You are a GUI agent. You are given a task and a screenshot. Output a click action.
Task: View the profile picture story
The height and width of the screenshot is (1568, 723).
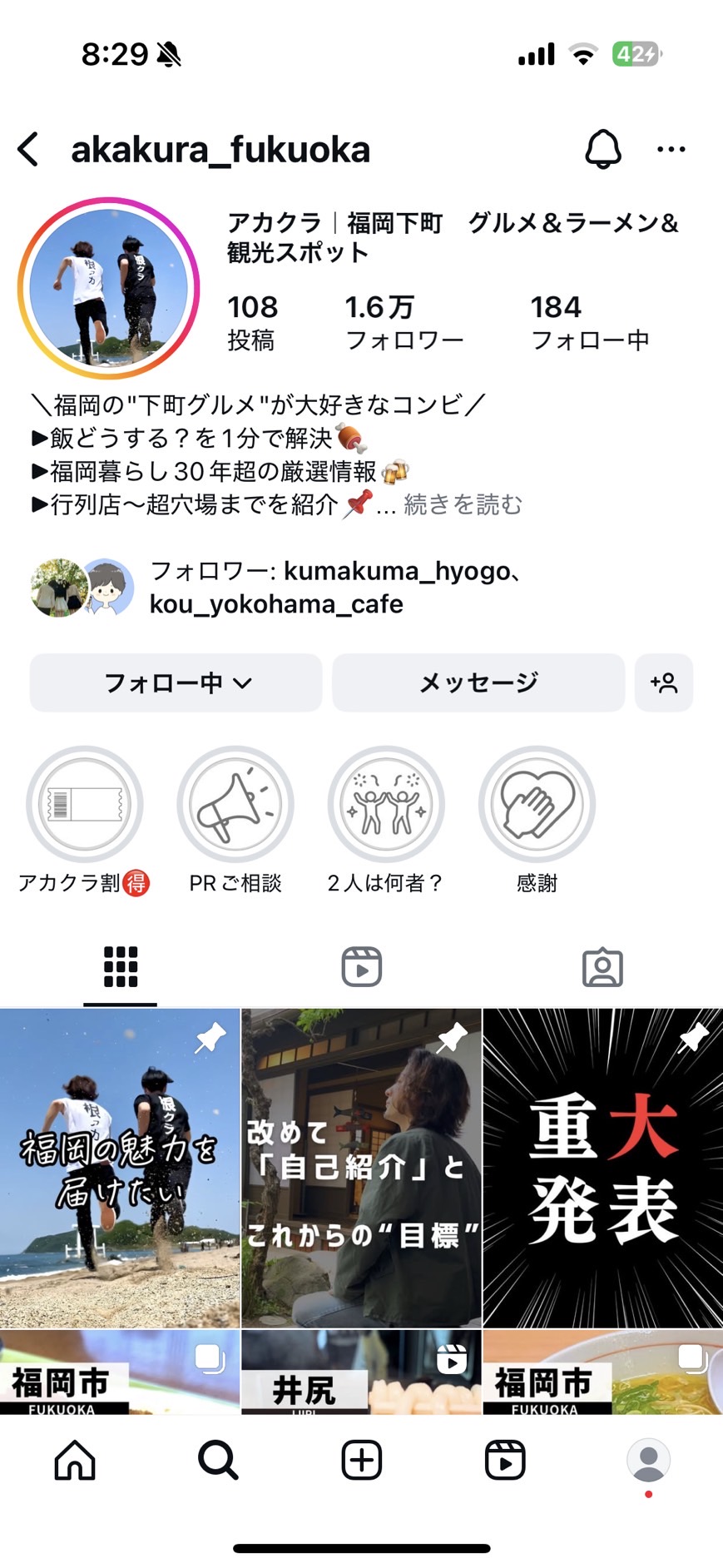point(109,289)
